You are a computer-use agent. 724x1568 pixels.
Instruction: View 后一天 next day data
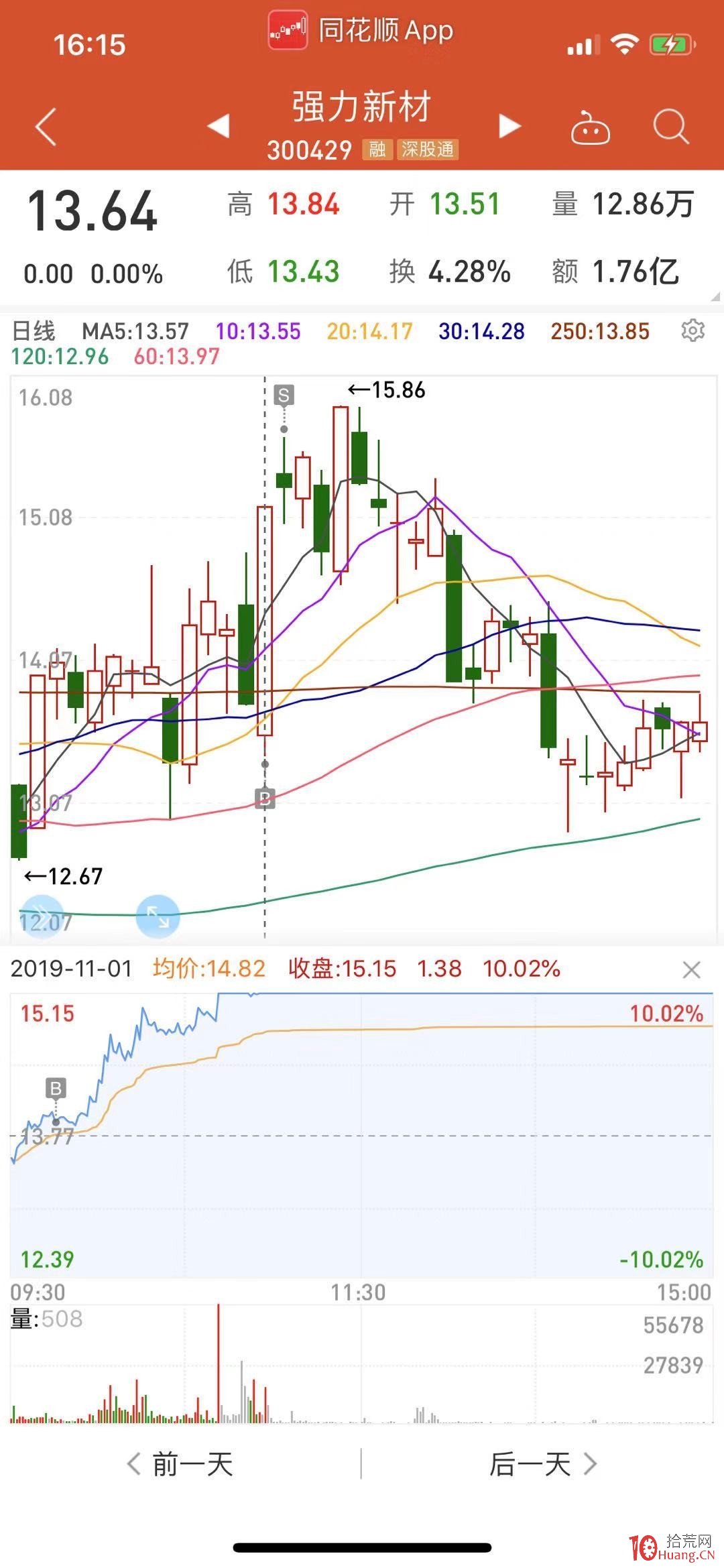(x=543, y=1464)
